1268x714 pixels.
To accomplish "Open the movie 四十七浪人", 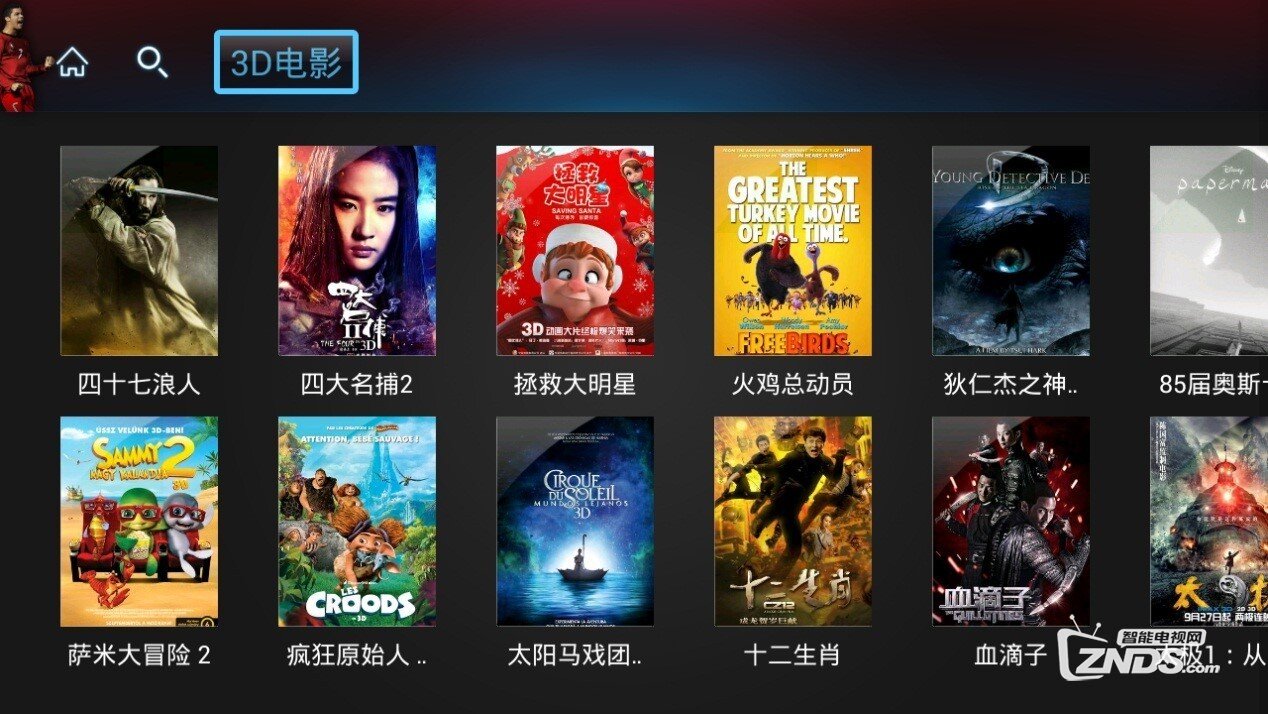I will 139,251.
